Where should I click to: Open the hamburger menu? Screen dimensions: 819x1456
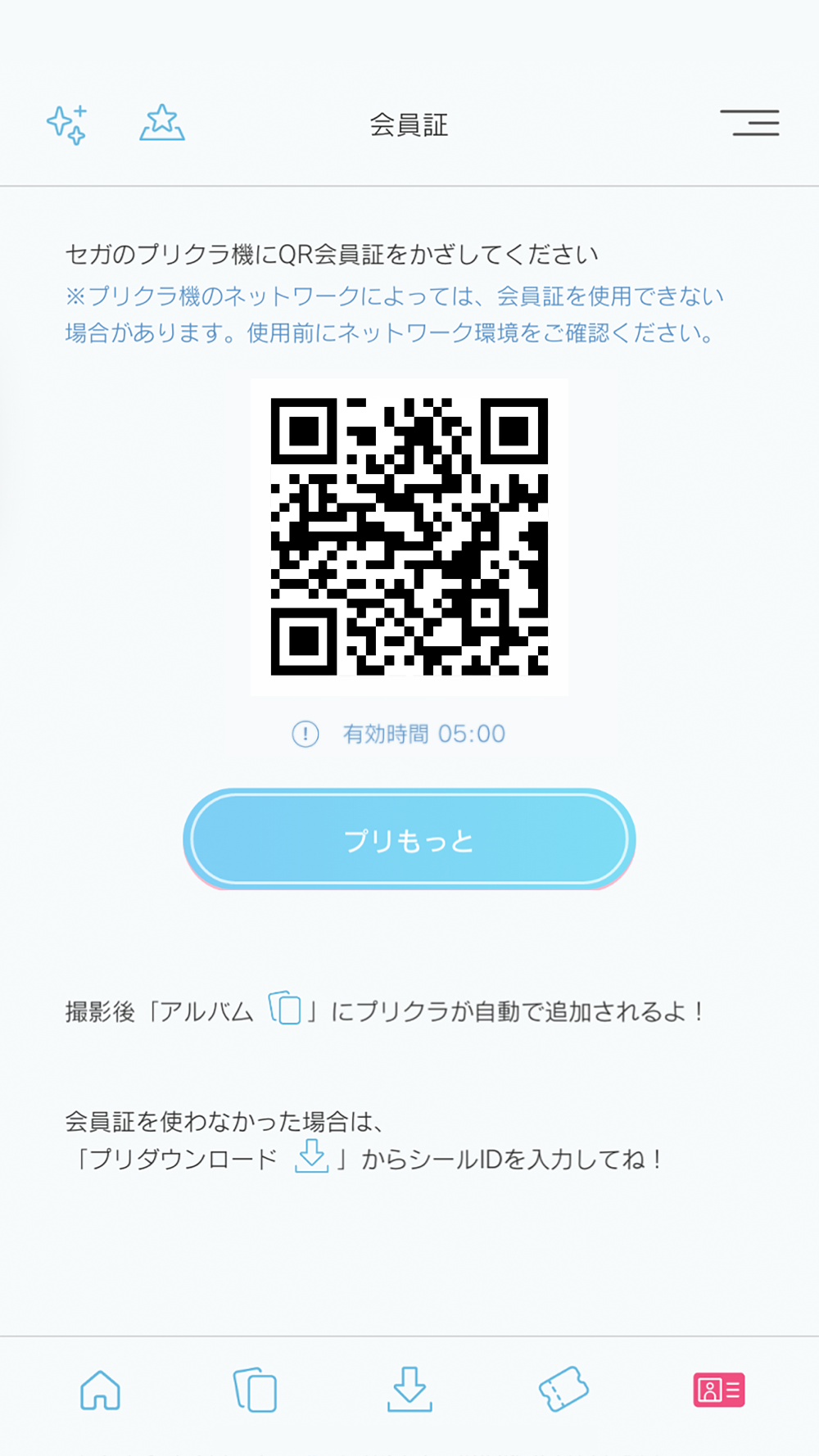click(749, 123)
